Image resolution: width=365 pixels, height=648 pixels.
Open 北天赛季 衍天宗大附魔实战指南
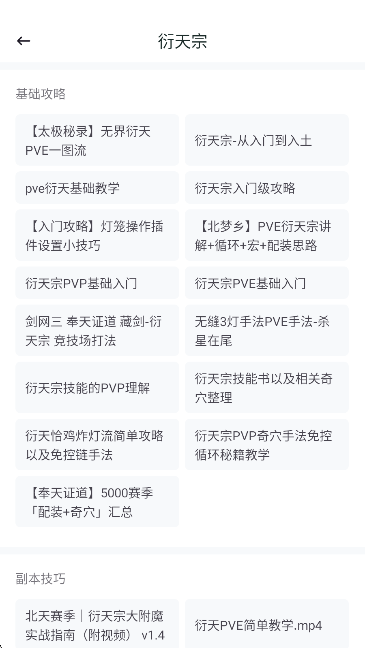point(97,624)
